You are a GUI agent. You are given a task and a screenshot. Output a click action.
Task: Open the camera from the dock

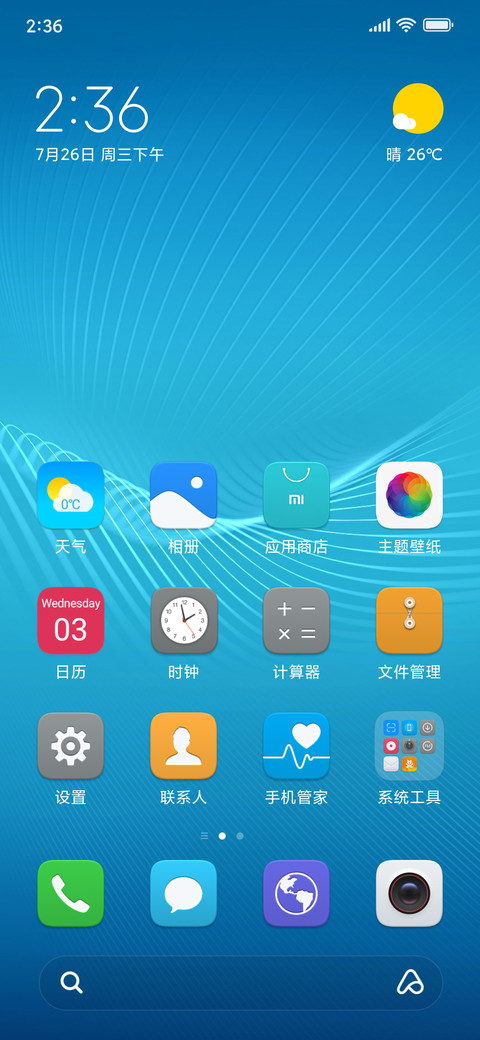409,893
